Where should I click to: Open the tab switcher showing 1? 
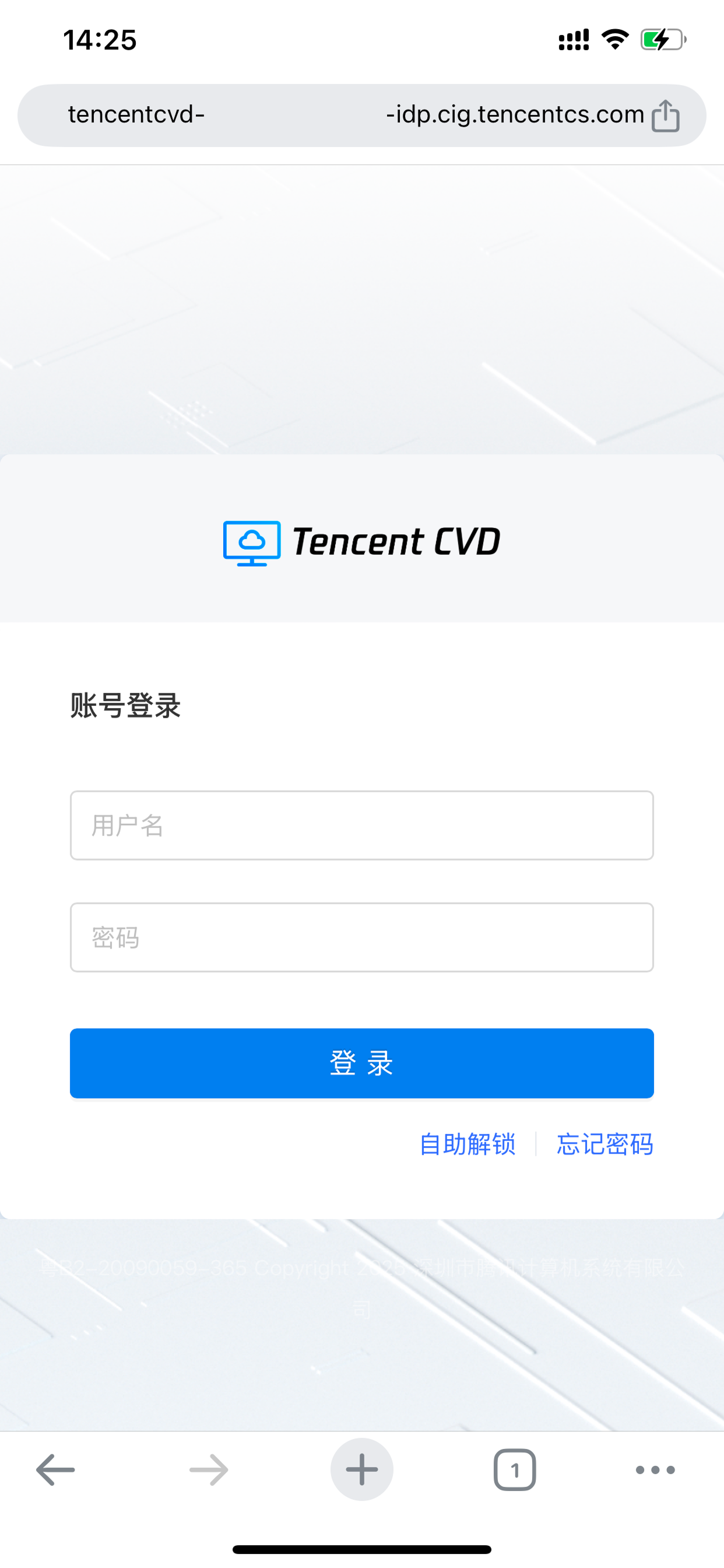pyautogui.click(x=515, y=1470)
